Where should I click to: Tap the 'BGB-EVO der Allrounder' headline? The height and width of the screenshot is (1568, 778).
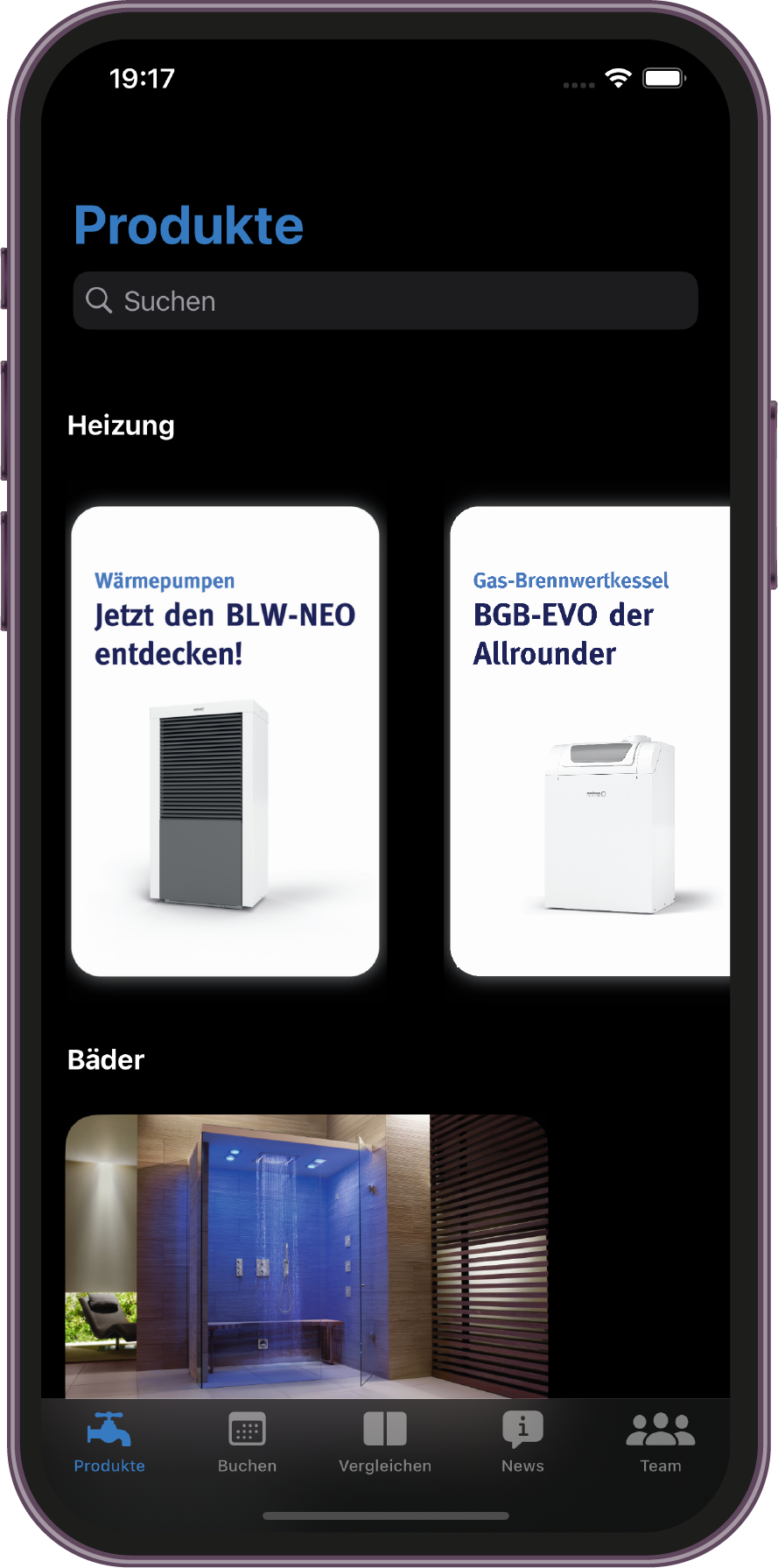tap(563, 634)
